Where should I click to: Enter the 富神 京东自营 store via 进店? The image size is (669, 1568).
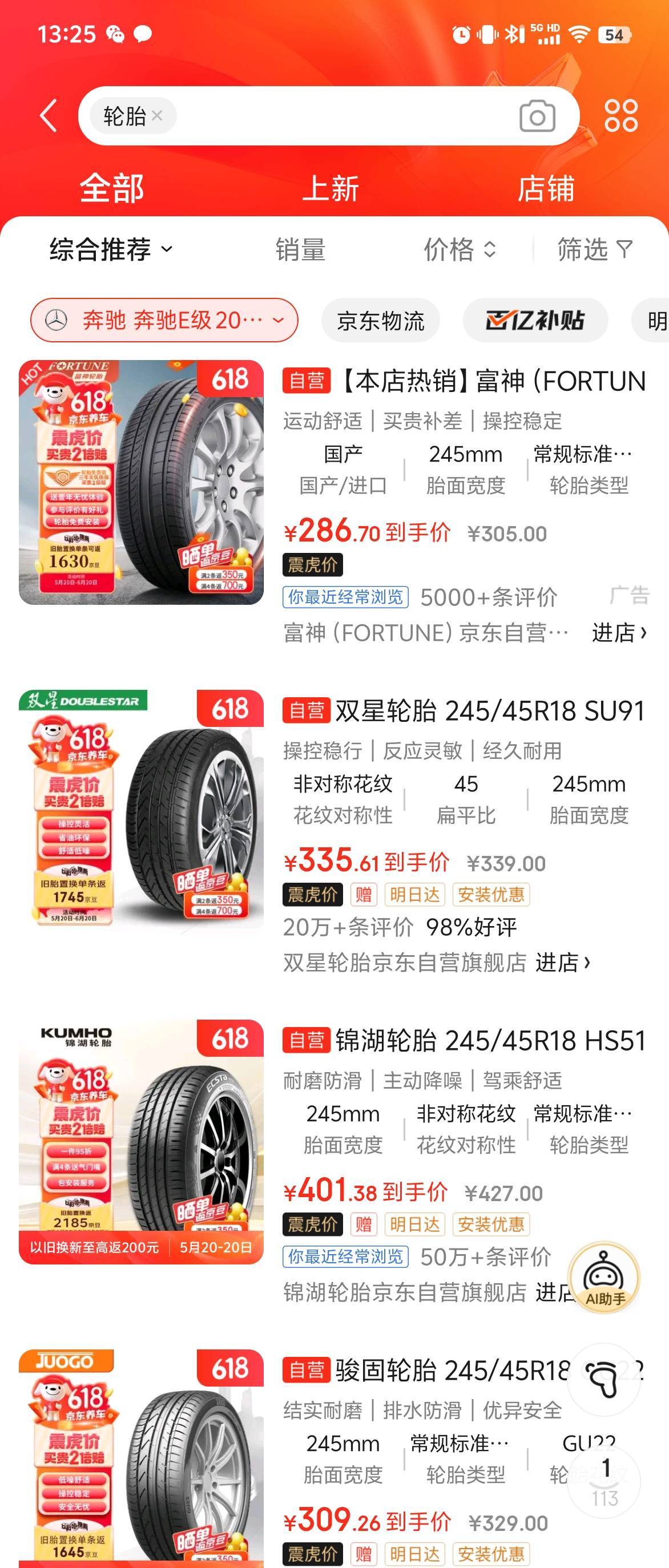[619, 633]
